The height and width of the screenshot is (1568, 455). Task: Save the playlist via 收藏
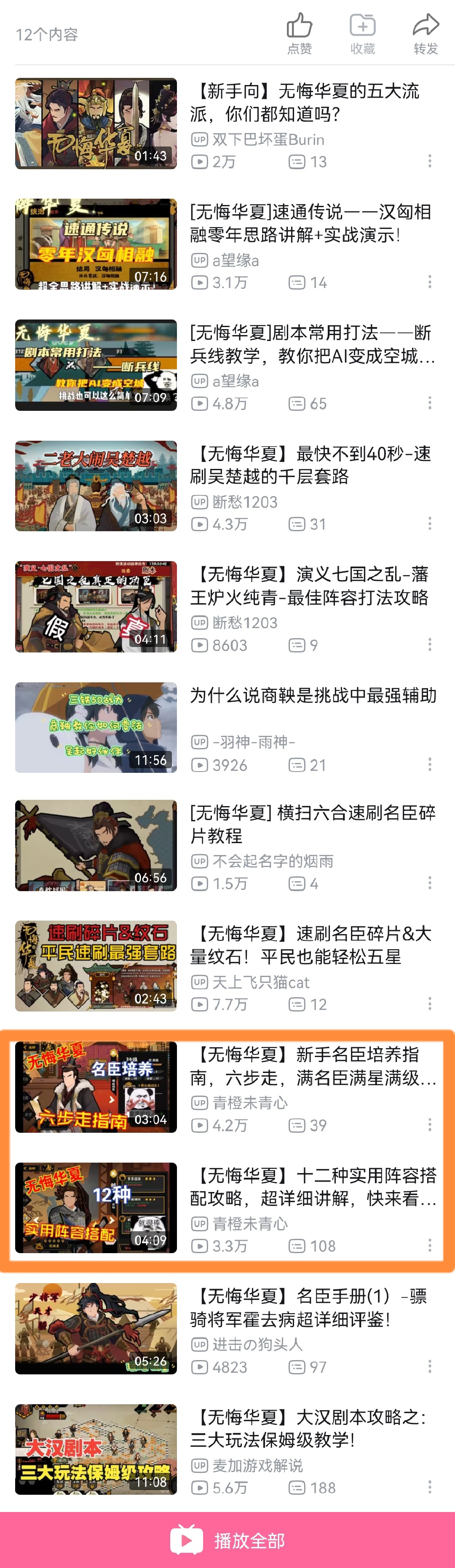tap(362, 34)
